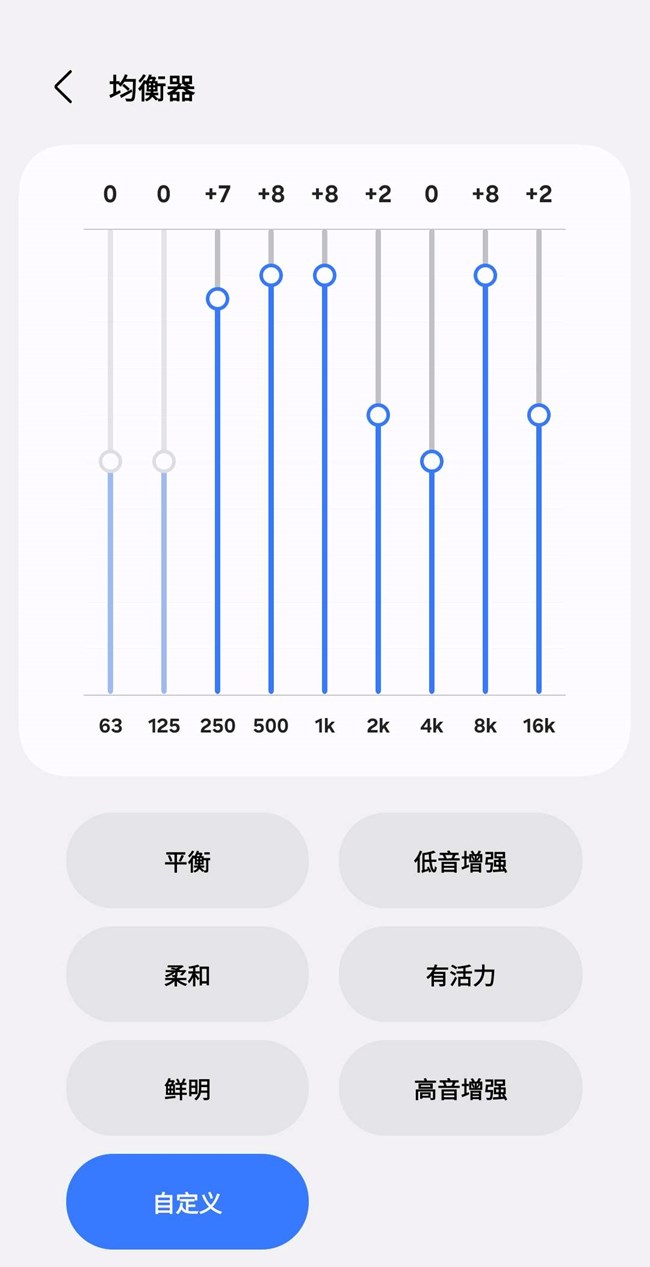650x1267 pixels.
Task: Pick the 鲜明 preset
Action: click(x=187, y=1088)
